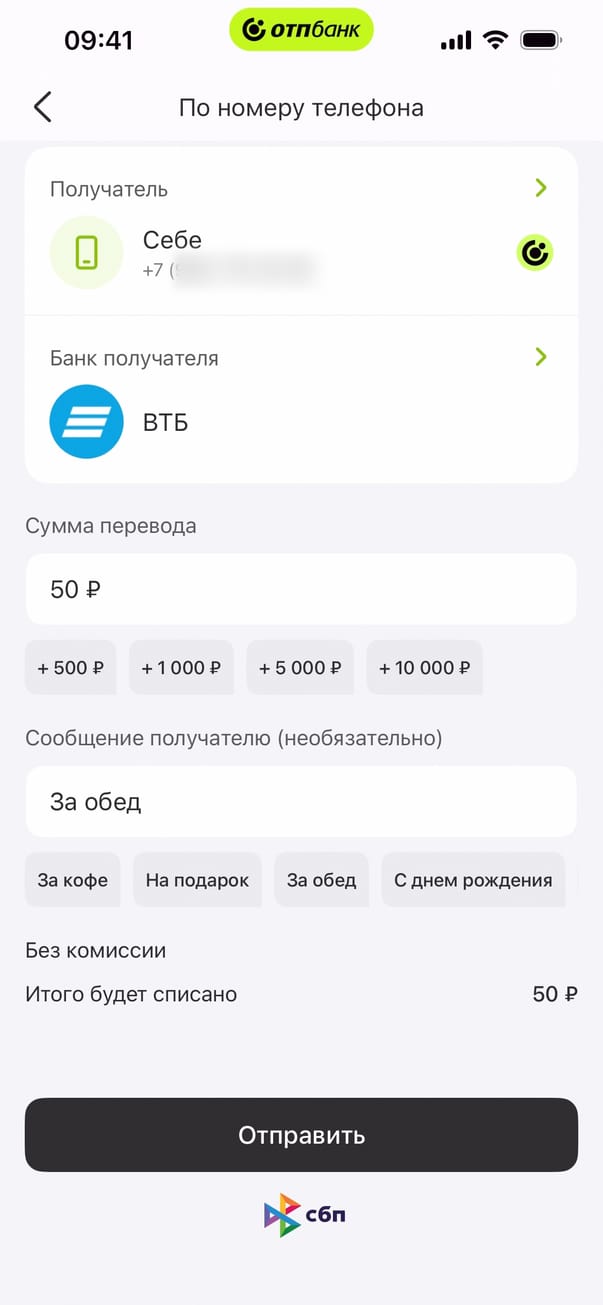Tap Отправить to send the transfer
This screenshot has width=603, height=1305.
[x=301, y=1135]
